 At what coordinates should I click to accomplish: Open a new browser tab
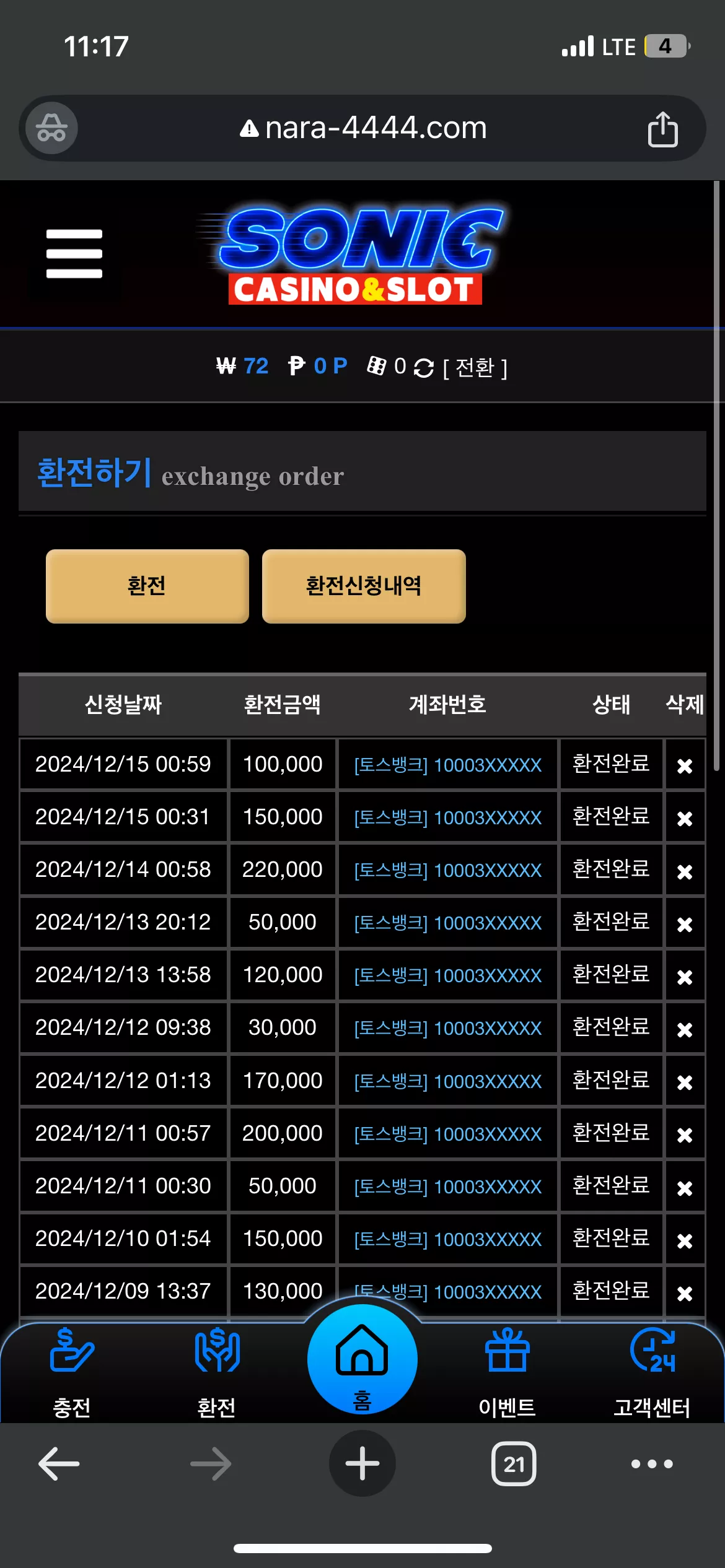362,1463
